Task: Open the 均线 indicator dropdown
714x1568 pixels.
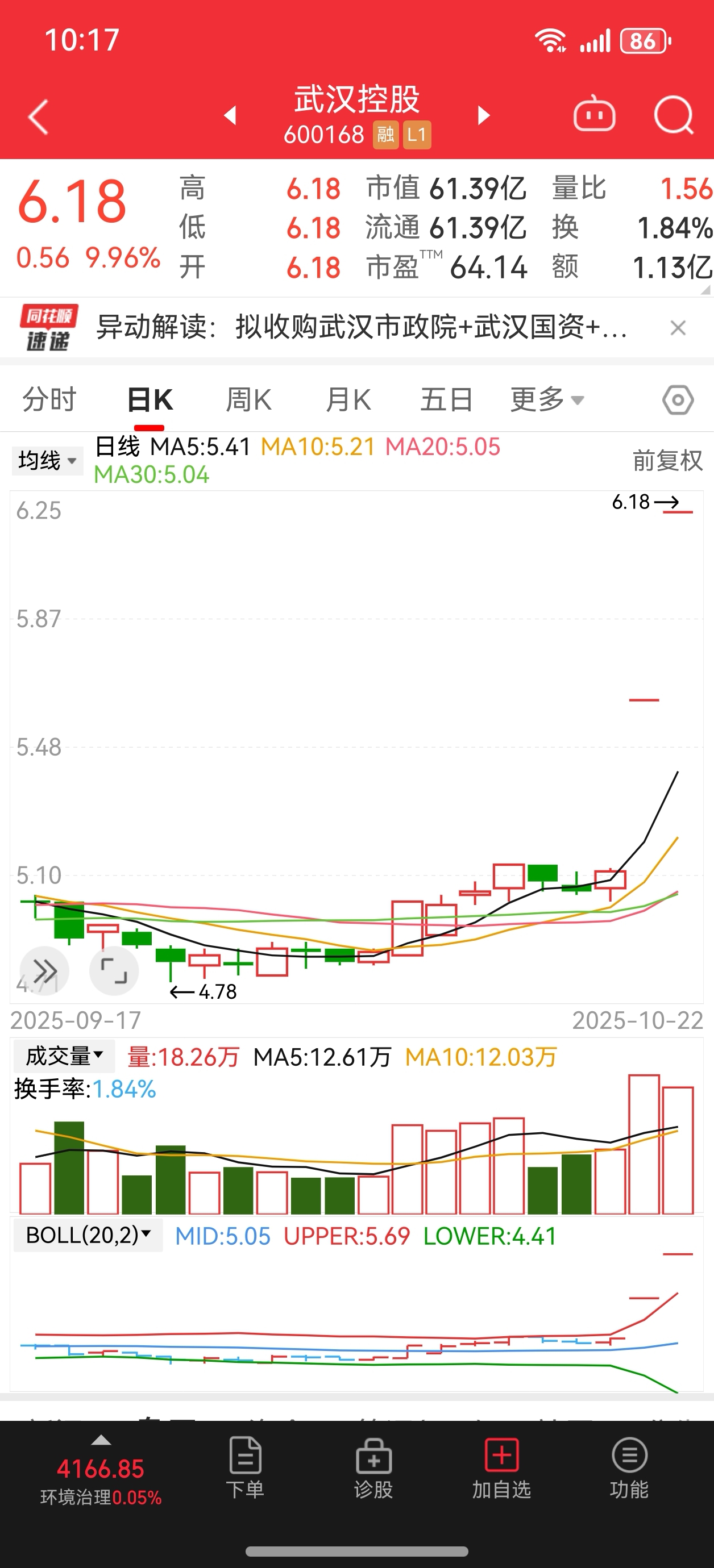Action: (48, 460)
